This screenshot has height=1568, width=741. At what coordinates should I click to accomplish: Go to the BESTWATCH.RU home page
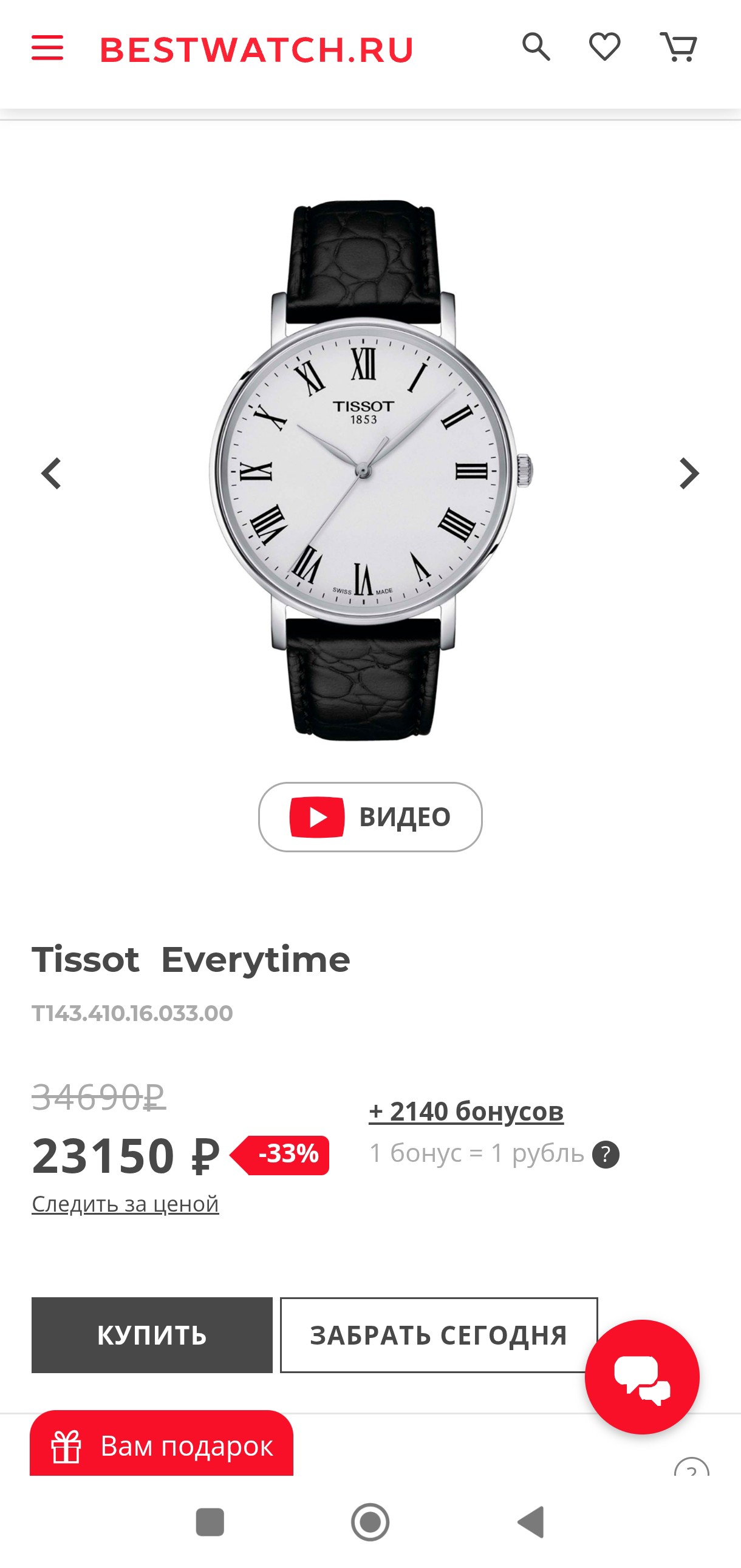pyautogui.click(x=256, y=49)
